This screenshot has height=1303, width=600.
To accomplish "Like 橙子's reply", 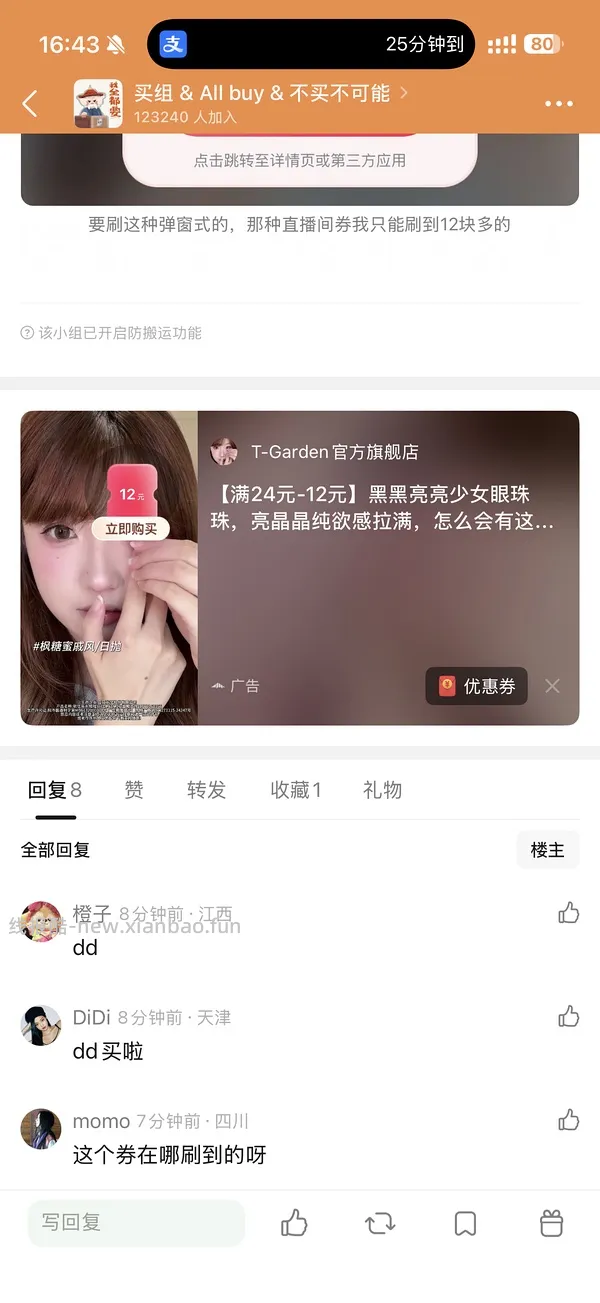I will tap(569, 912).
